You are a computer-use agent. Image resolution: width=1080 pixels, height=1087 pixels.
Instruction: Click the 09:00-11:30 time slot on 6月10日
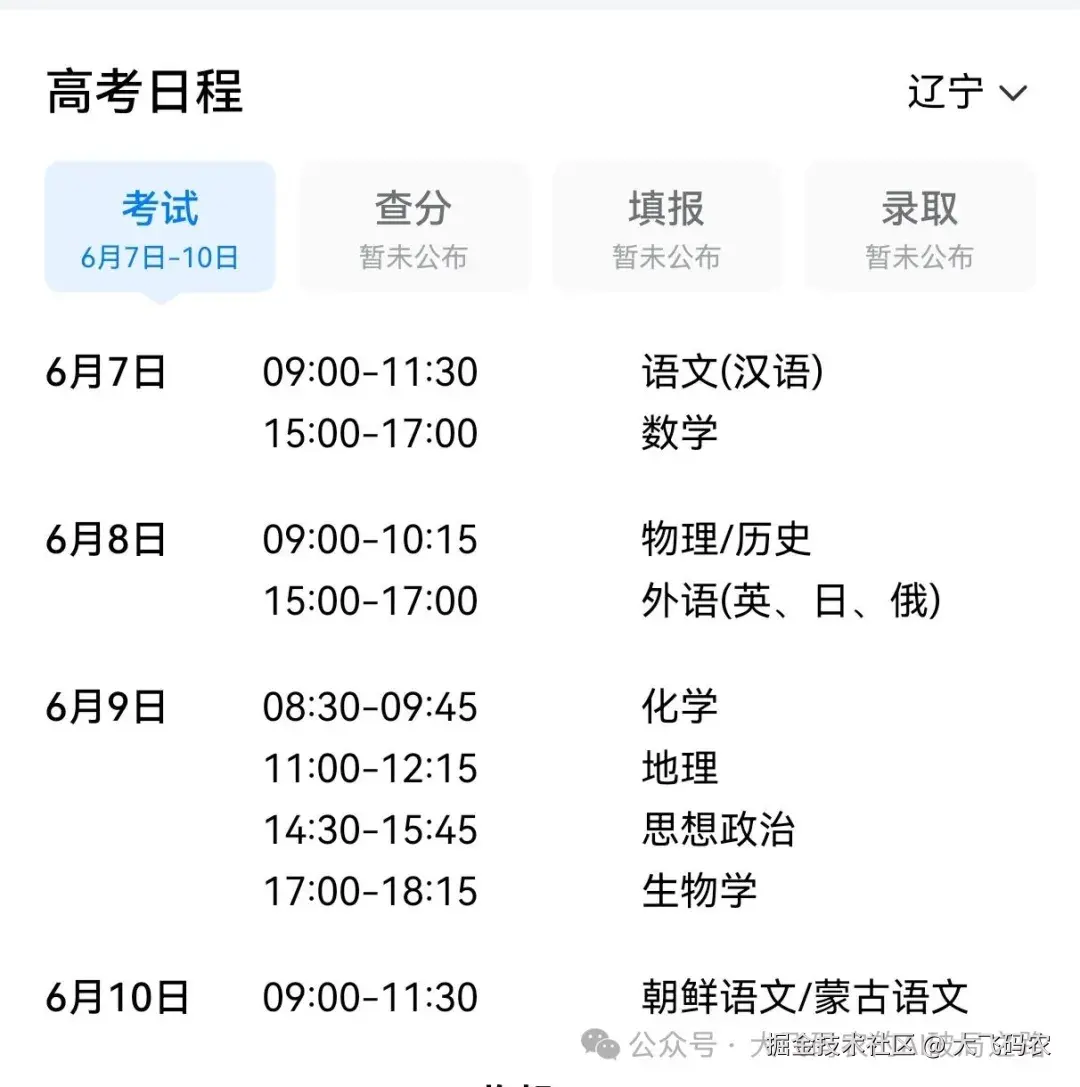pyautogui.click(x=371, y=997)
